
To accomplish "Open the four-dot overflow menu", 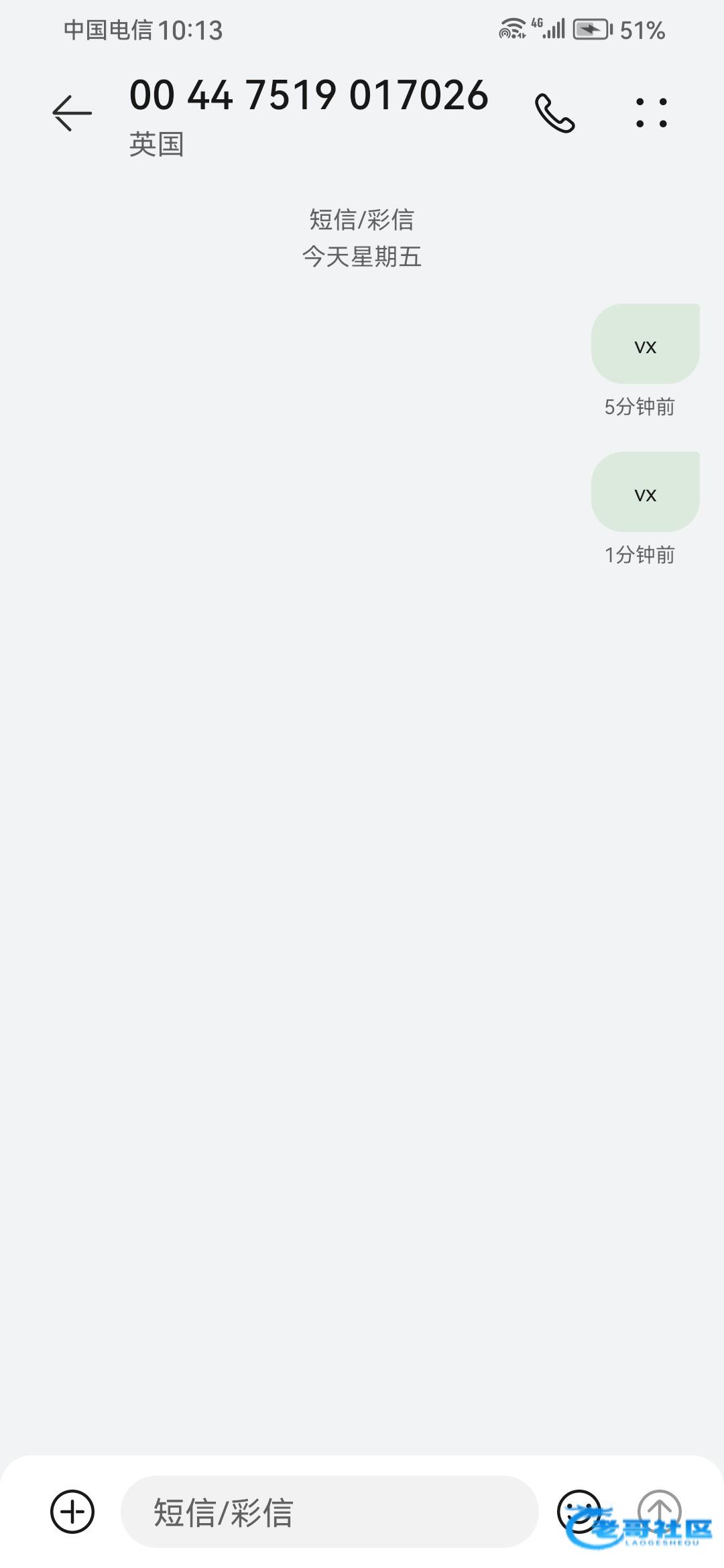I will tap(652, 113).
